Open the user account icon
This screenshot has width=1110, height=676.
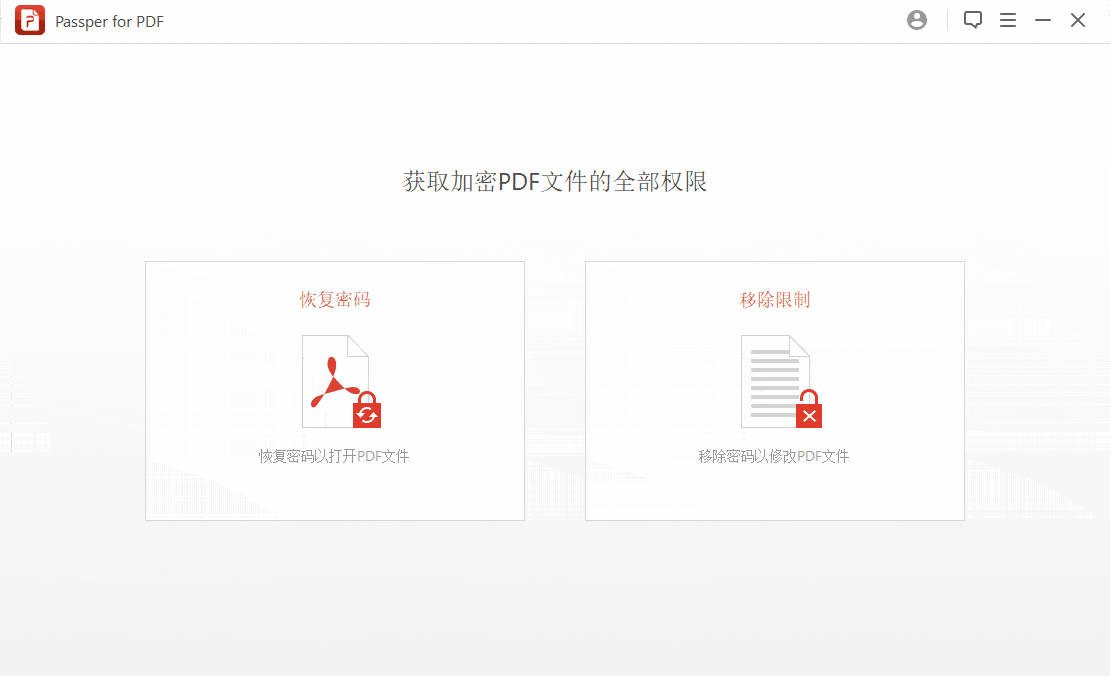(917, 20)
